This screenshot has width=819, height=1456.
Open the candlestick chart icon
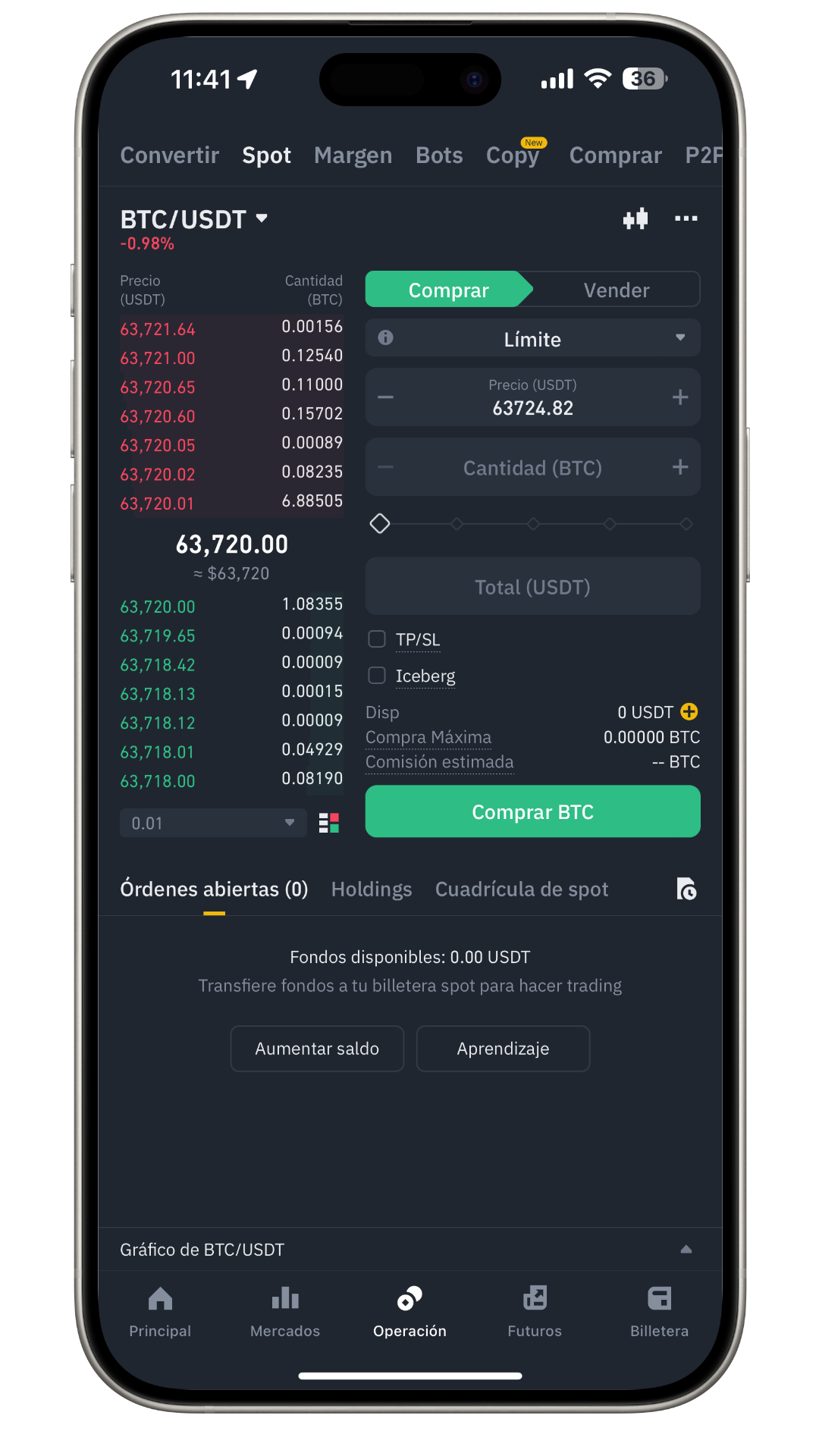[x=635, y=219]
